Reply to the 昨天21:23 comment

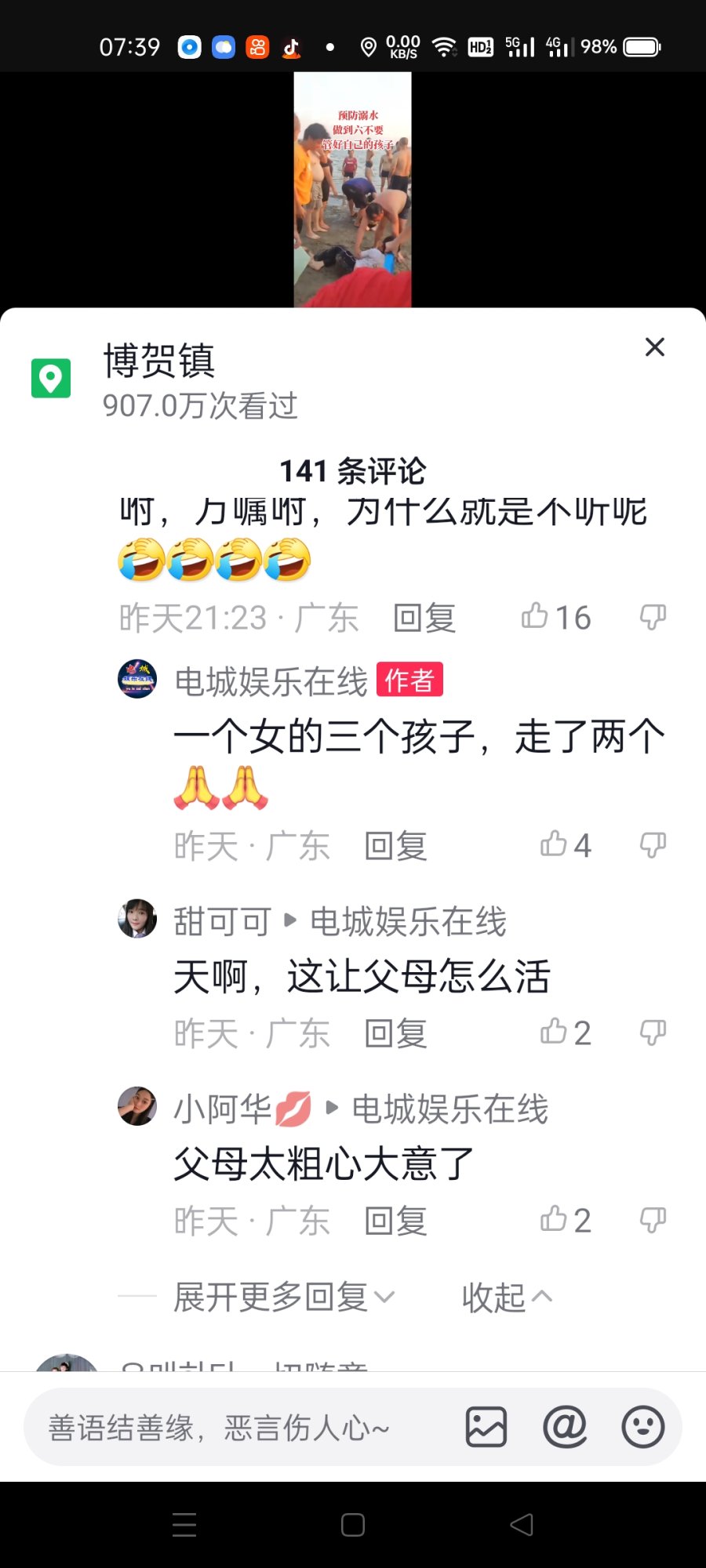(x=424, y=618)
